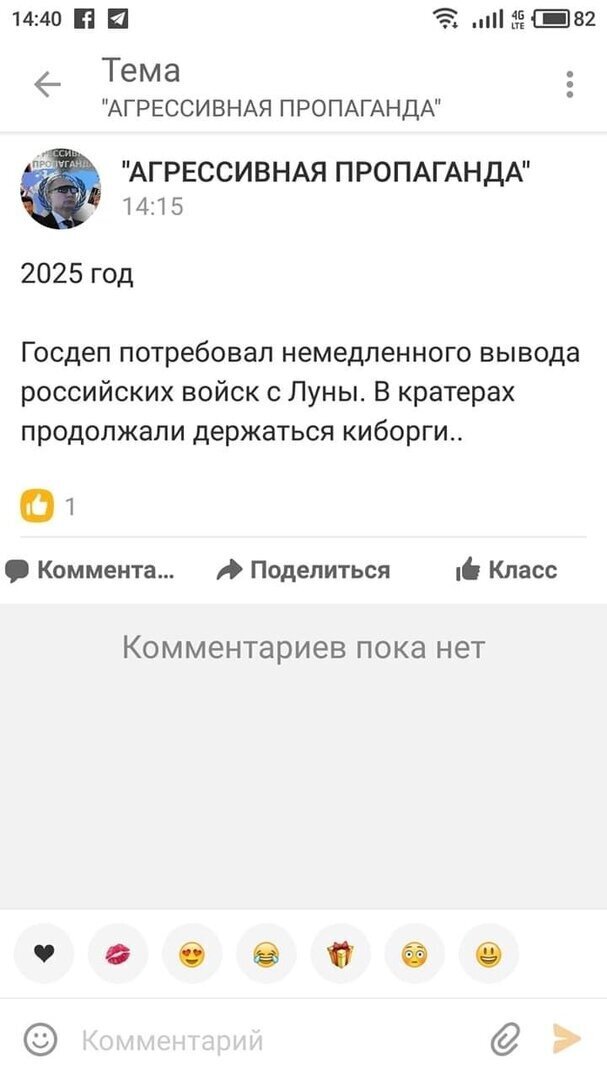Send the gift box quick reaction
The width and height of the screenshot is (607, 1080).
point(340,954)
